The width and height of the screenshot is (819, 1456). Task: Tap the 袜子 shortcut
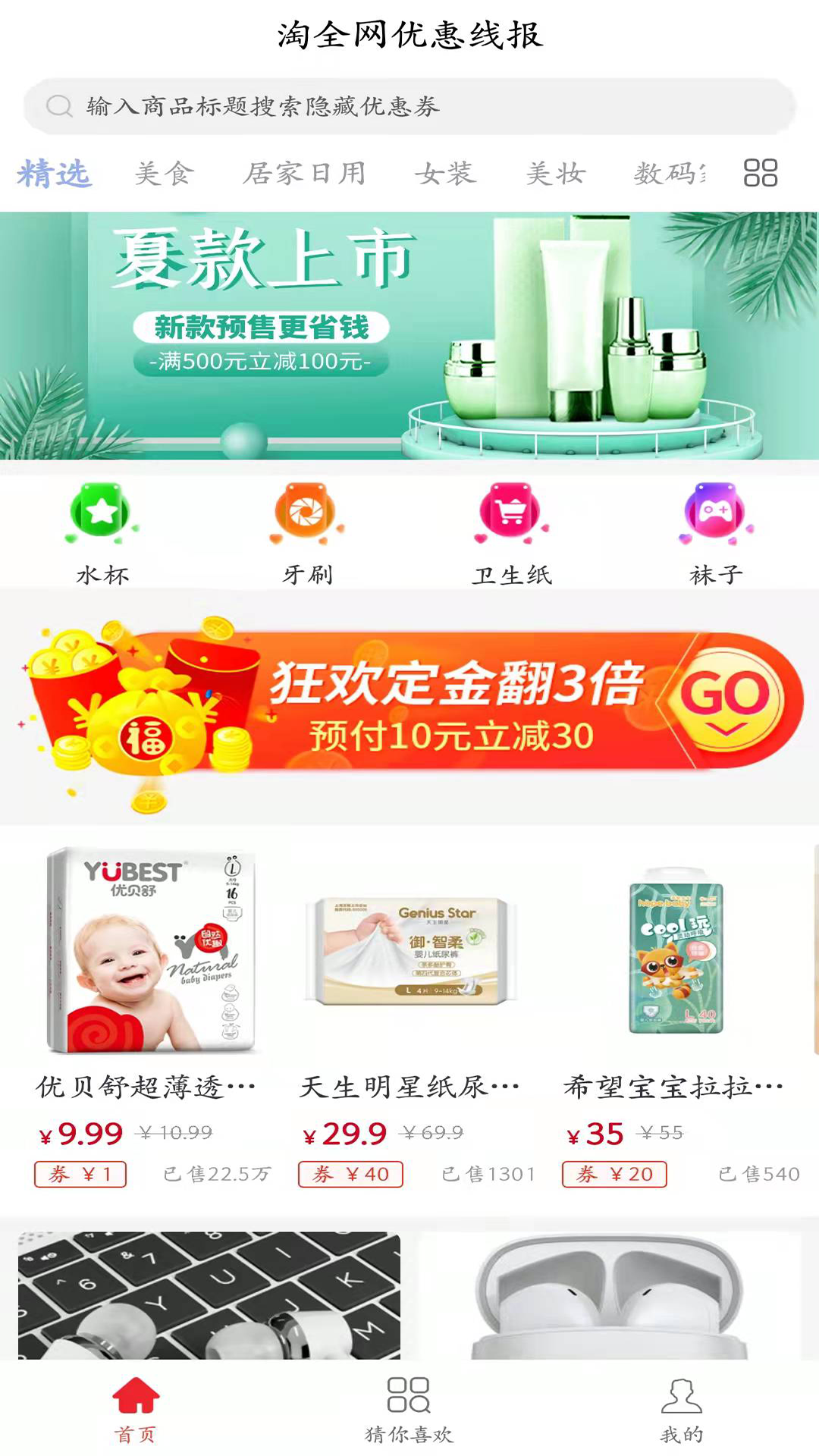point(716,532)
